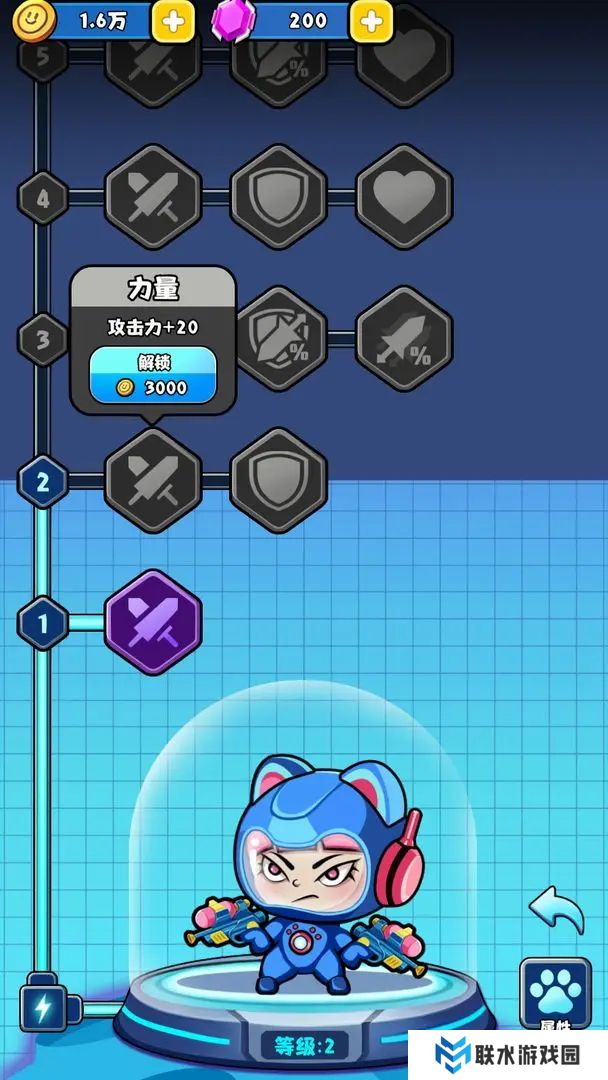Image resolution: width=608 pixels, height=1080 pixels.
Task: Tap the lightning energy icon
Action: click(43, 1007)
